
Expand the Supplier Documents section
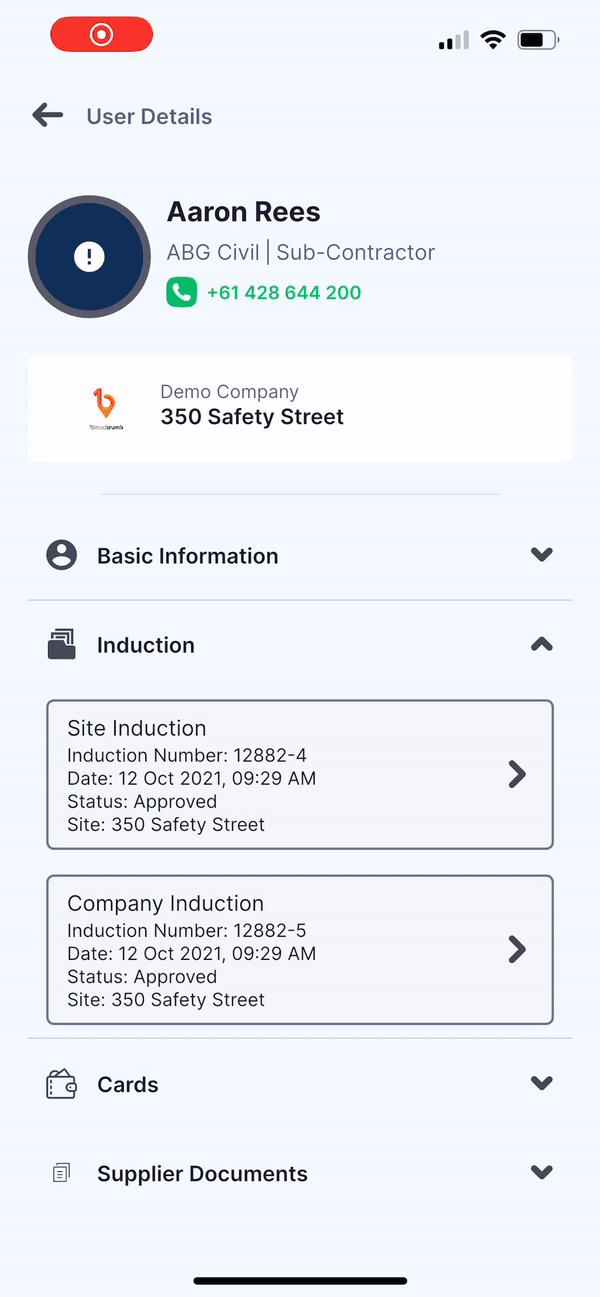point(300,1173)
